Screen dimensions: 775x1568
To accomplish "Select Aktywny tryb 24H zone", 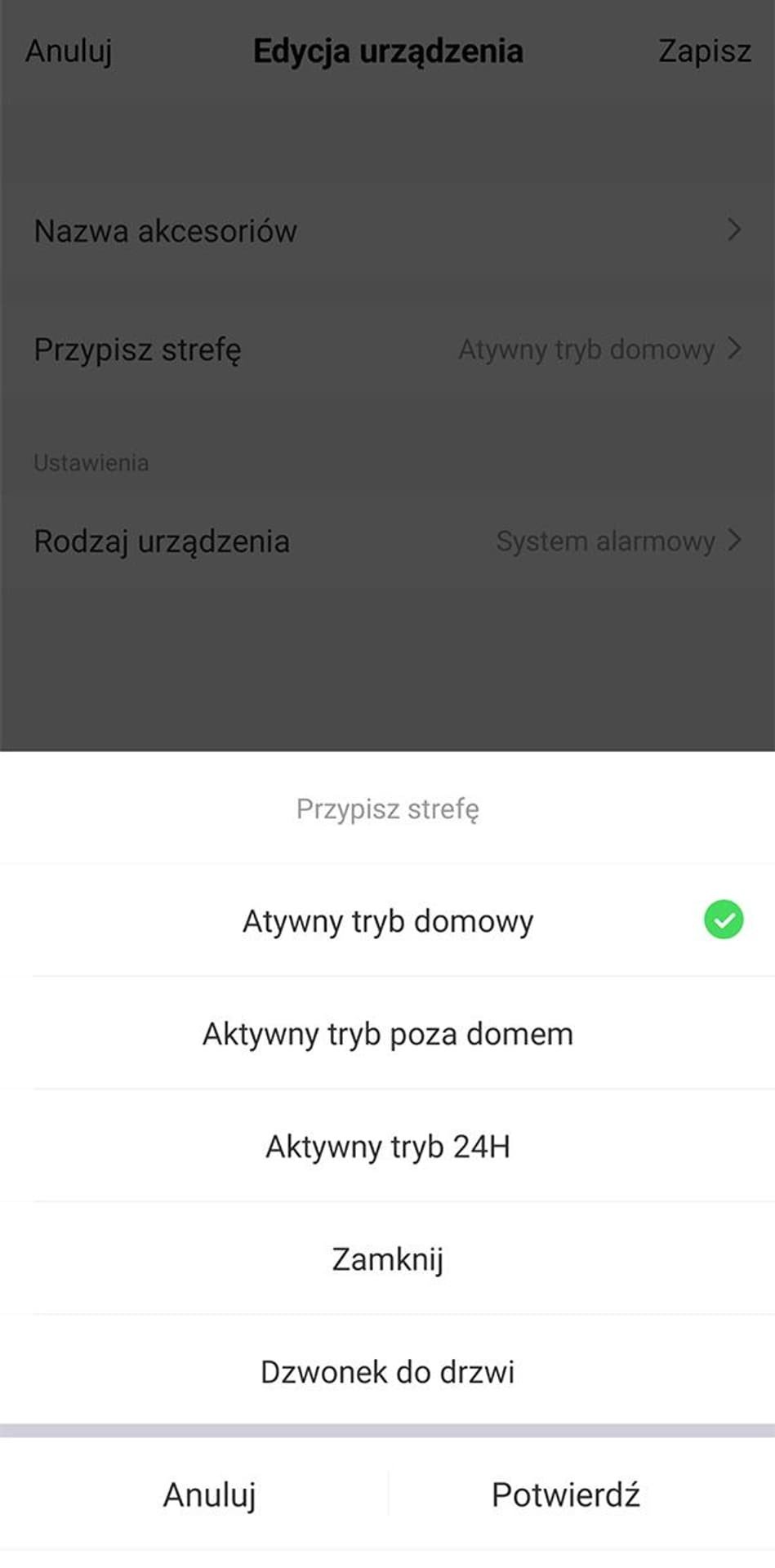I will [387, 1146].
